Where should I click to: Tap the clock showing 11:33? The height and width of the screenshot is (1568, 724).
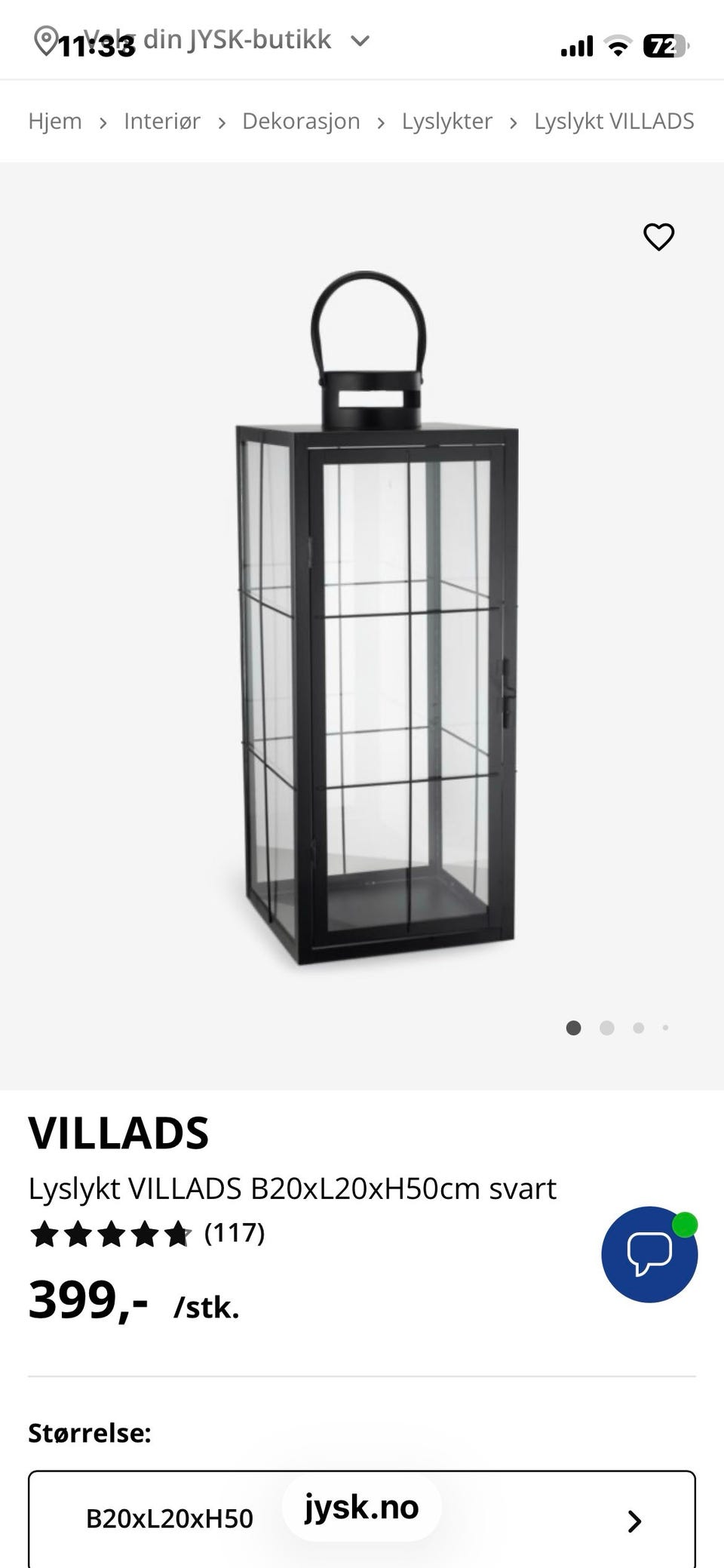pyautogui.click(x=97, y=44)
